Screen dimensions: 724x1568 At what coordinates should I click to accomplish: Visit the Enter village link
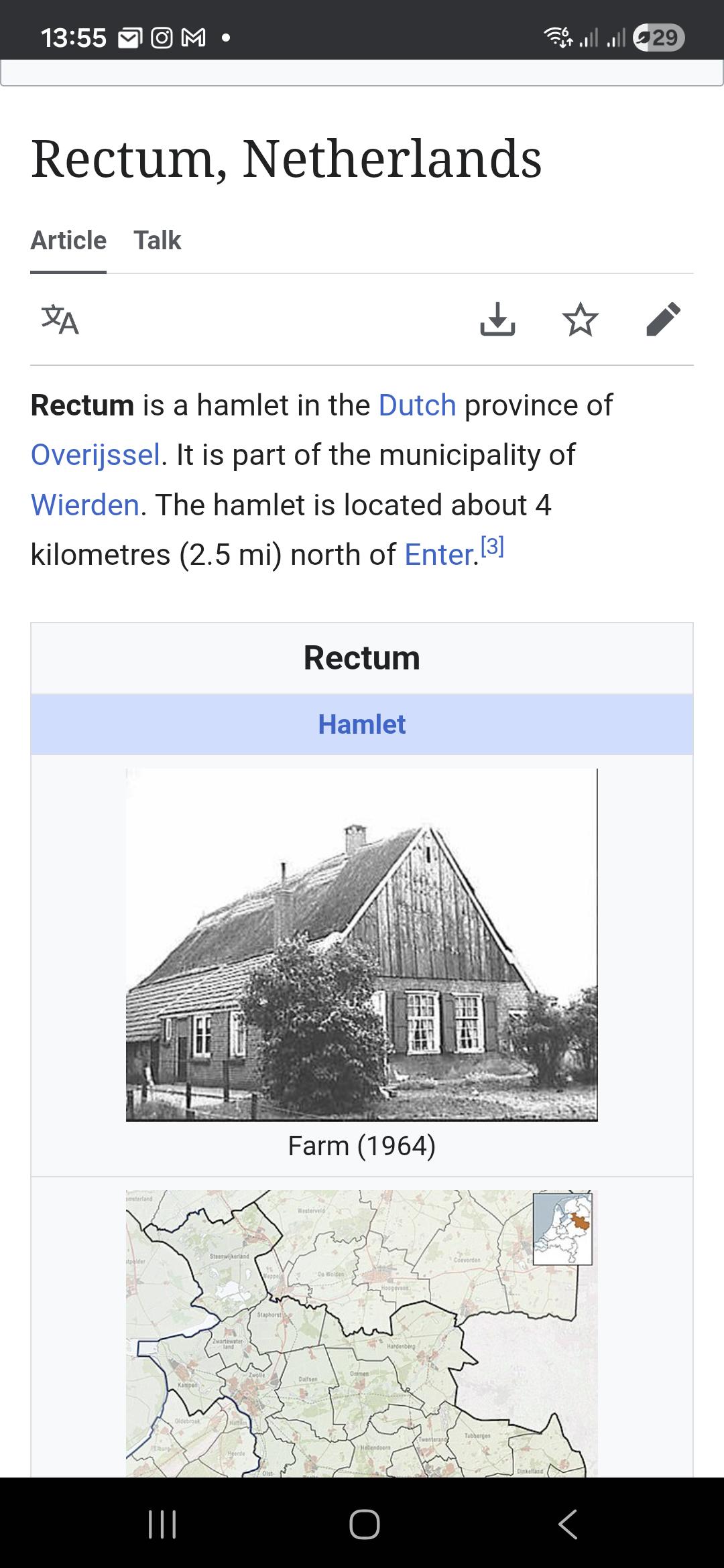tap(439, 554)
